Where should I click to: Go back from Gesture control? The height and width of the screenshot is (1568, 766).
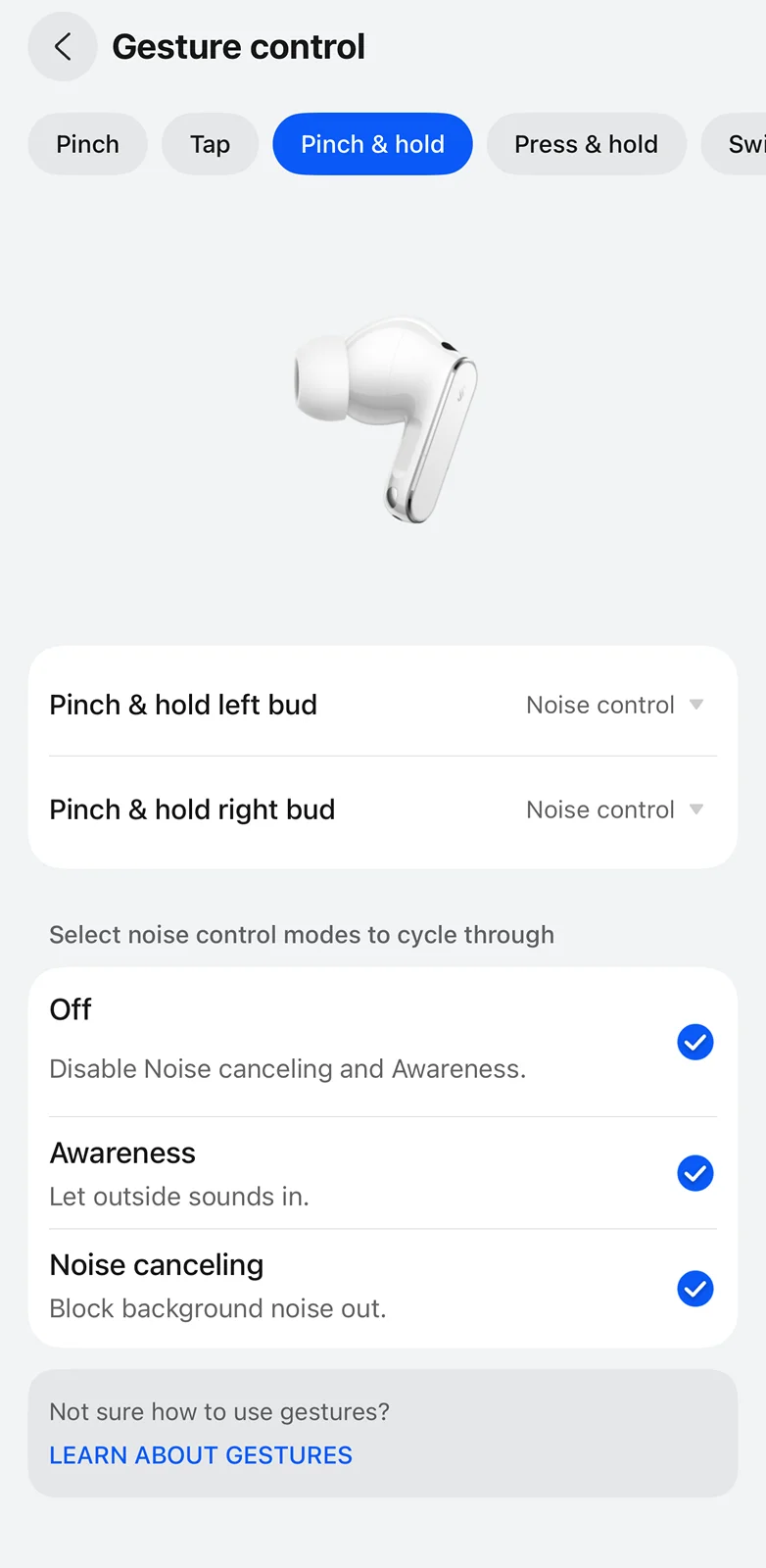click(63, 46)
